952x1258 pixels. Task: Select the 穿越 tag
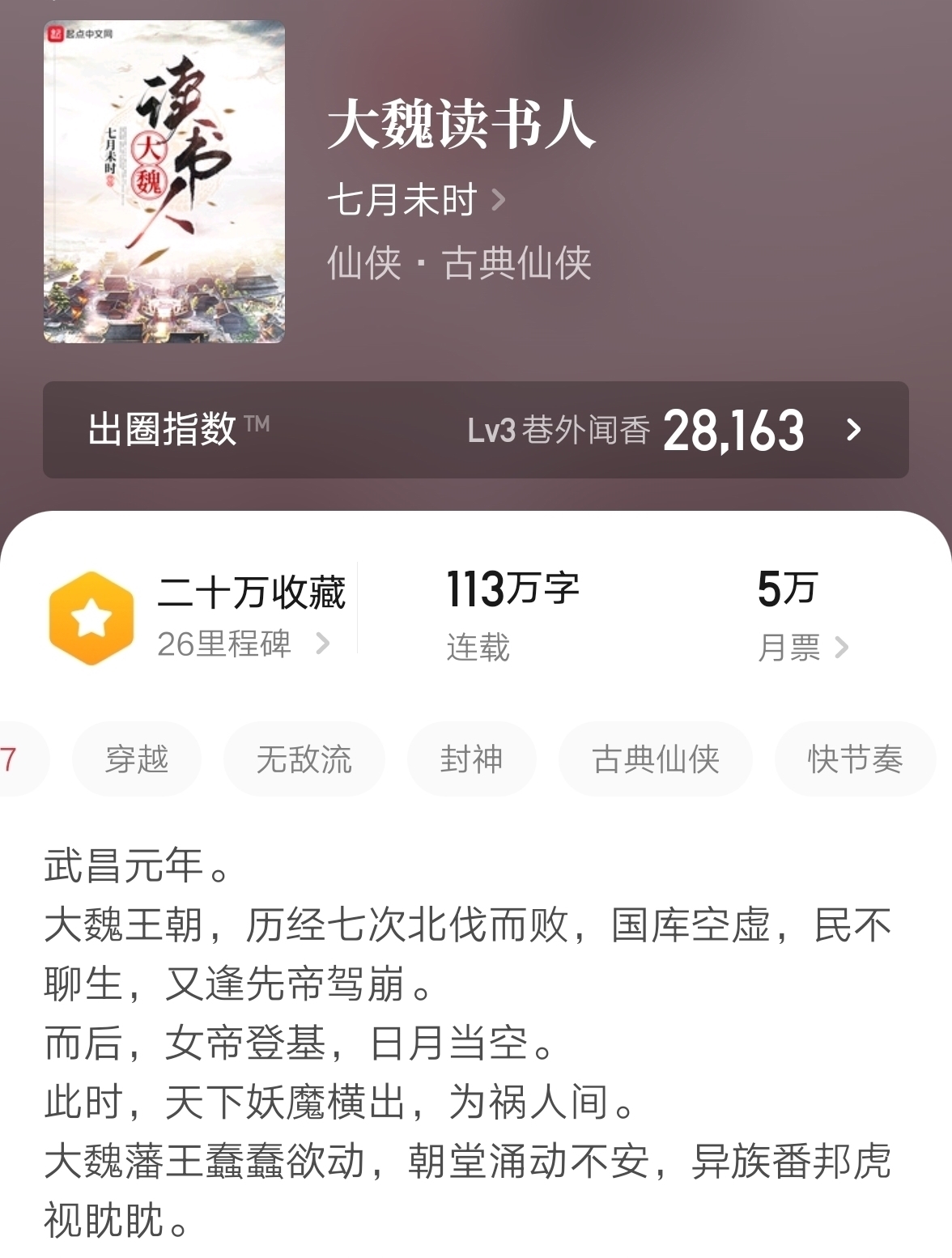pos(135,759)
